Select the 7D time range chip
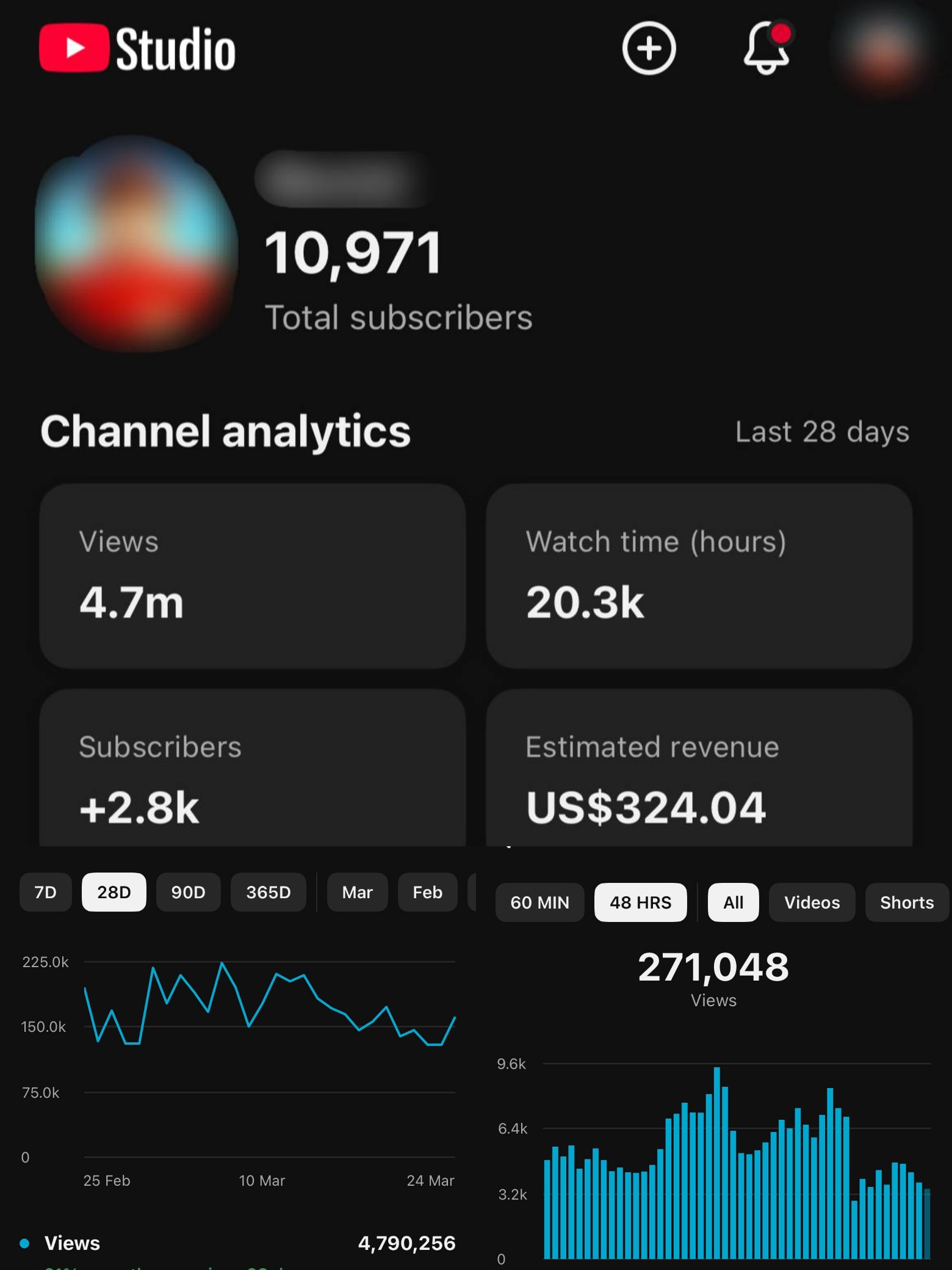Screen dimensions: 952x1270 (46, 892)
